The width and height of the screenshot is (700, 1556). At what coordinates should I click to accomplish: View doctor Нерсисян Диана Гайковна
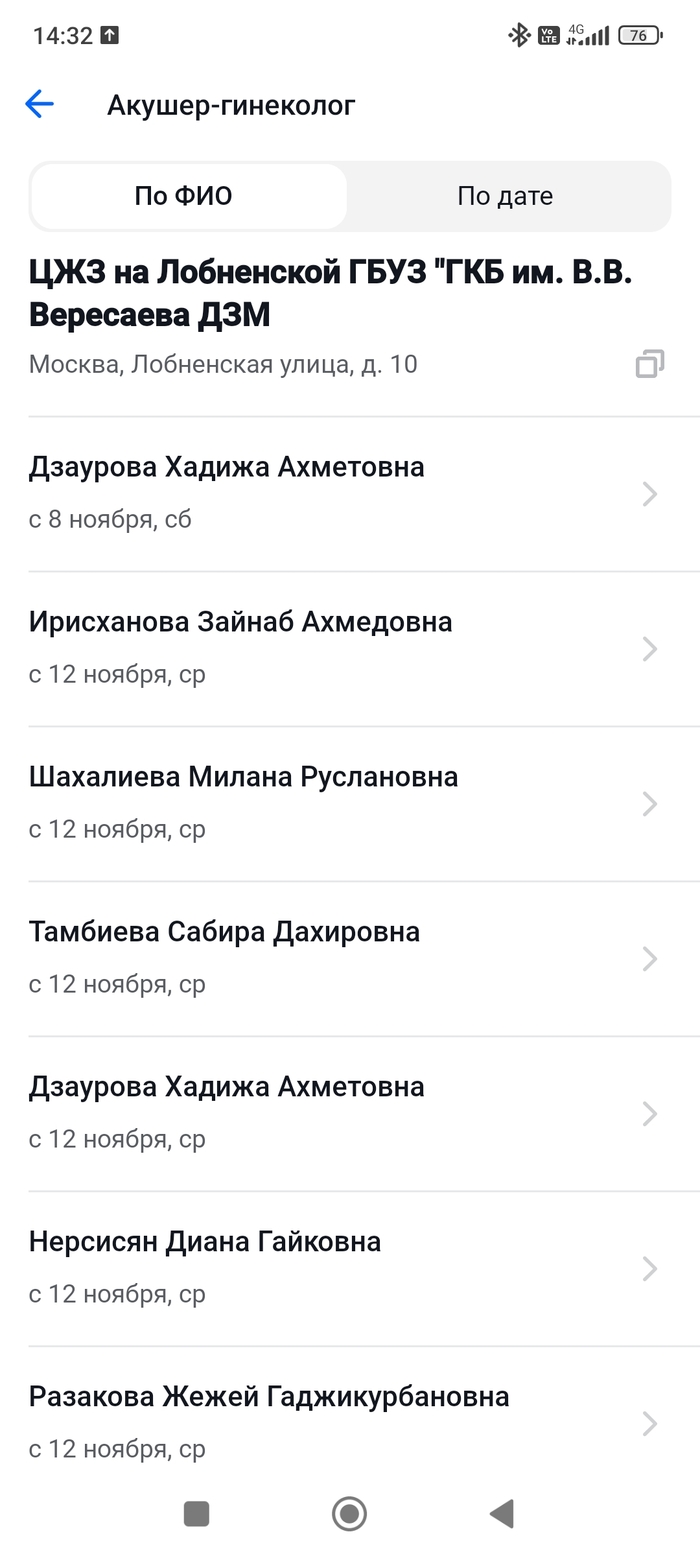(x=340, y=1268)
